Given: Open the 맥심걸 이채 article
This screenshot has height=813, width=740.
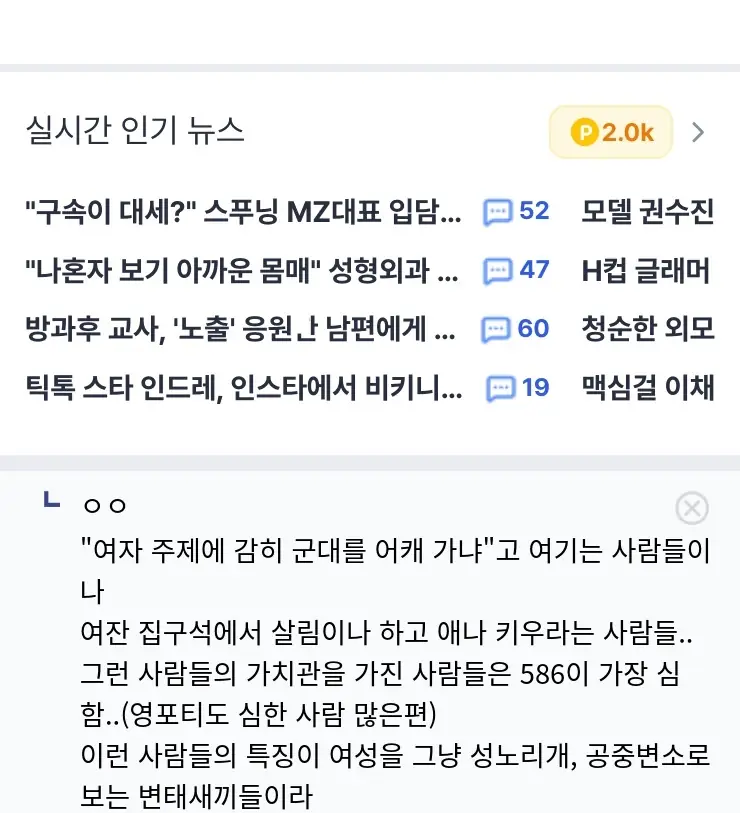Looking at the screenshot, I should coord(648,387).
